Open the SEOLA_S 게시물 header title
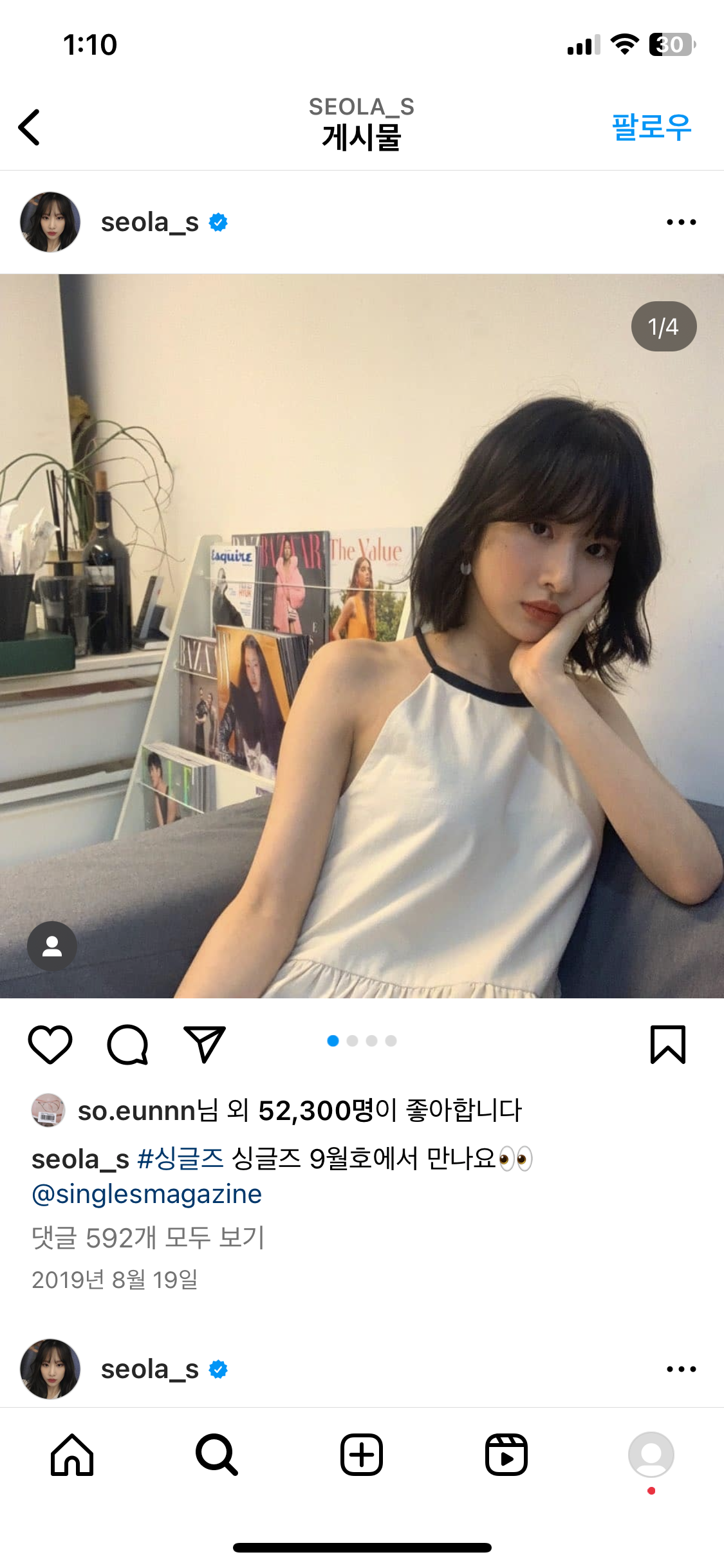This screenshot has width=724, height=1568. pyautogui.click(x=362, y=122)
